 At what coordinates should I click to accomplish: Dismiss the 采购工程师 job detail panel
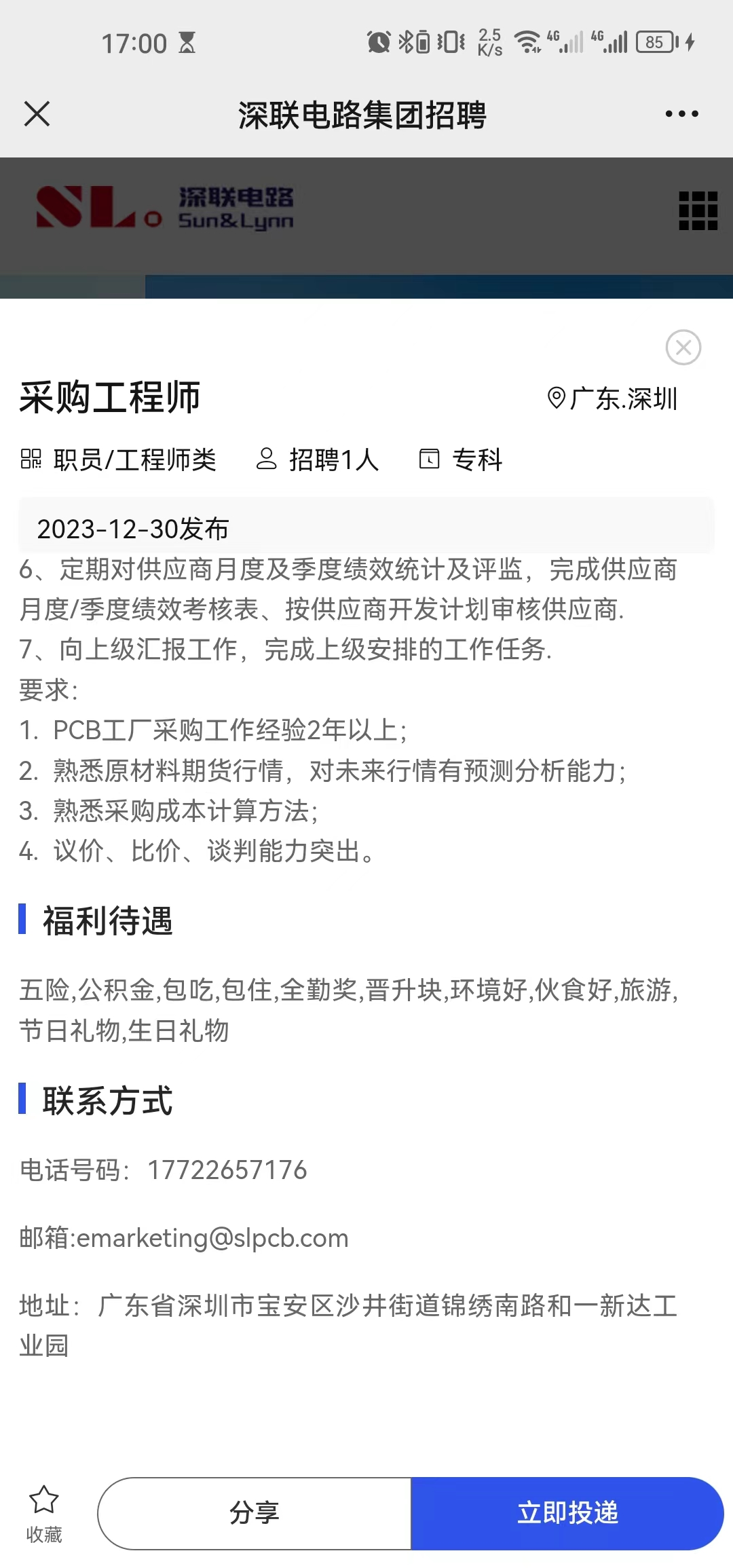683,348
